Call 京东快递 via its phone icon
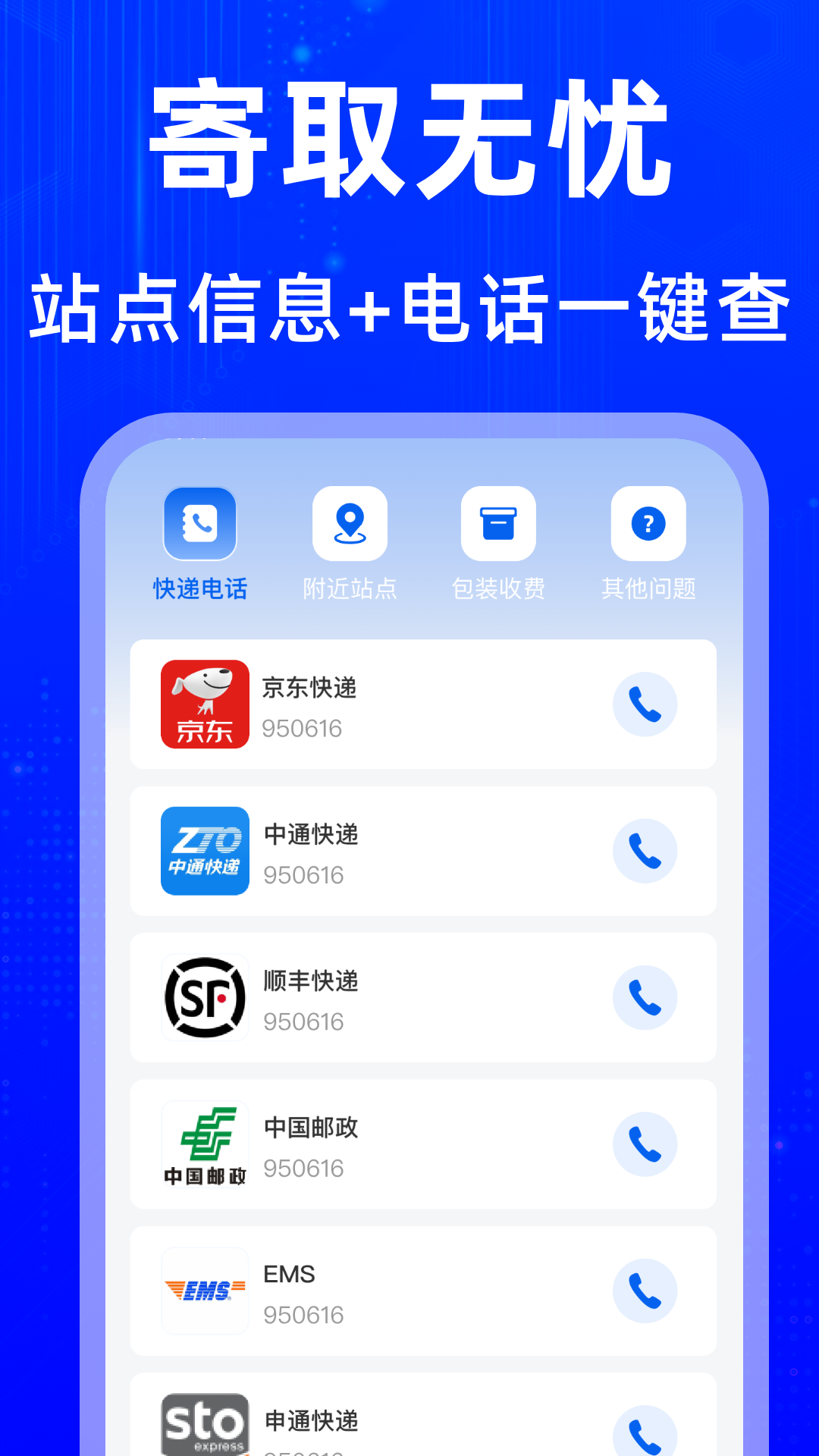This screenshot has height=1456, width=819. [x=645, y=704]
